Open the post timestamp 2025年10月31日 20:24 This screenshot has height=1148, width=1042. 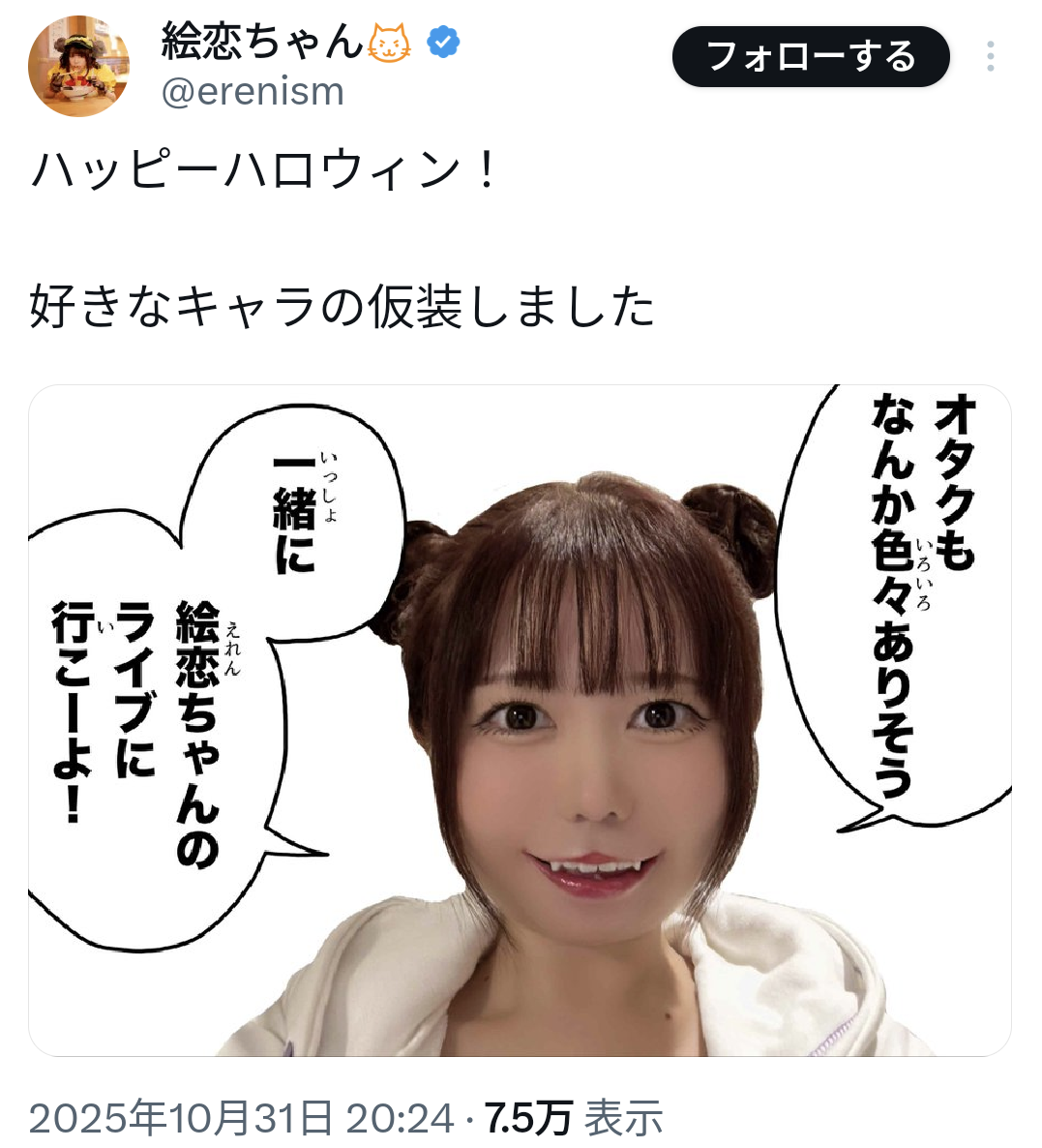241,1118
